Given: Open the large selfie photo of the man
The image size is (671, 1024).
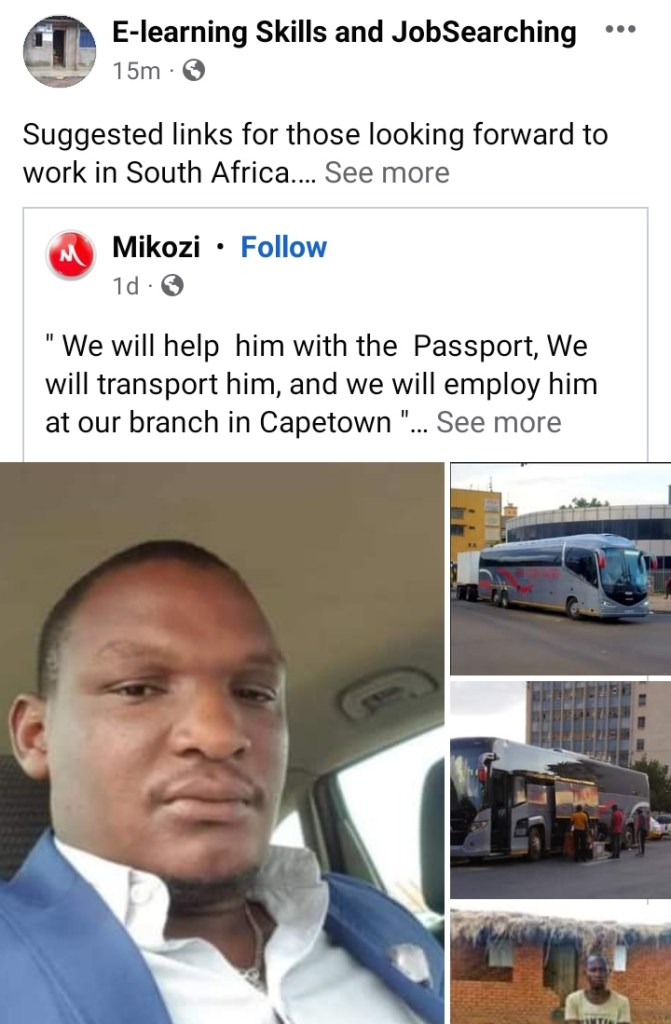Looking at the screenshot, I should [x=222, y=743].
